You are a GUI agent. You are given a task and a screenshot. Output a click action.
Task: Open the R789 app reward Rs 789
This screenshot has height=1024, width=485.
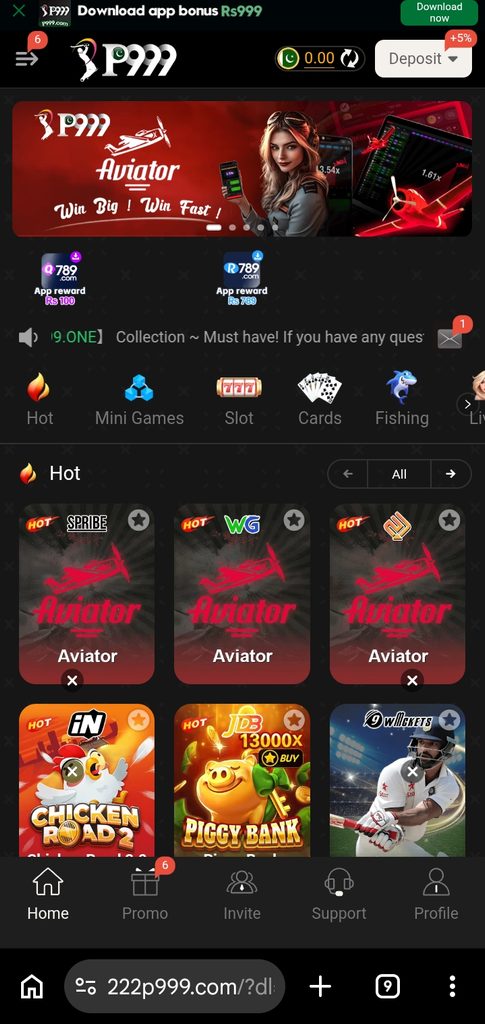pos(242,279)
